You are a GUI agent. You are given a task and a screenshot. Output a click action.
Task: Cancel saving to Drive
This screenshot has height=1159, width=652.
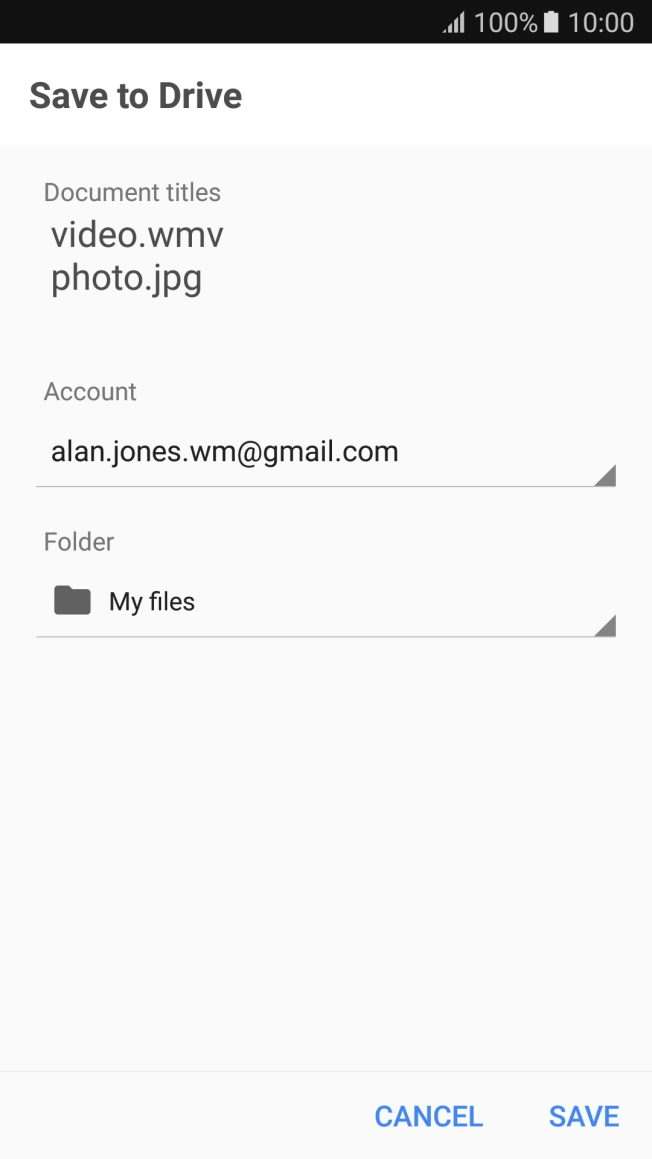pyautogui.click(x=428, y=1116)
